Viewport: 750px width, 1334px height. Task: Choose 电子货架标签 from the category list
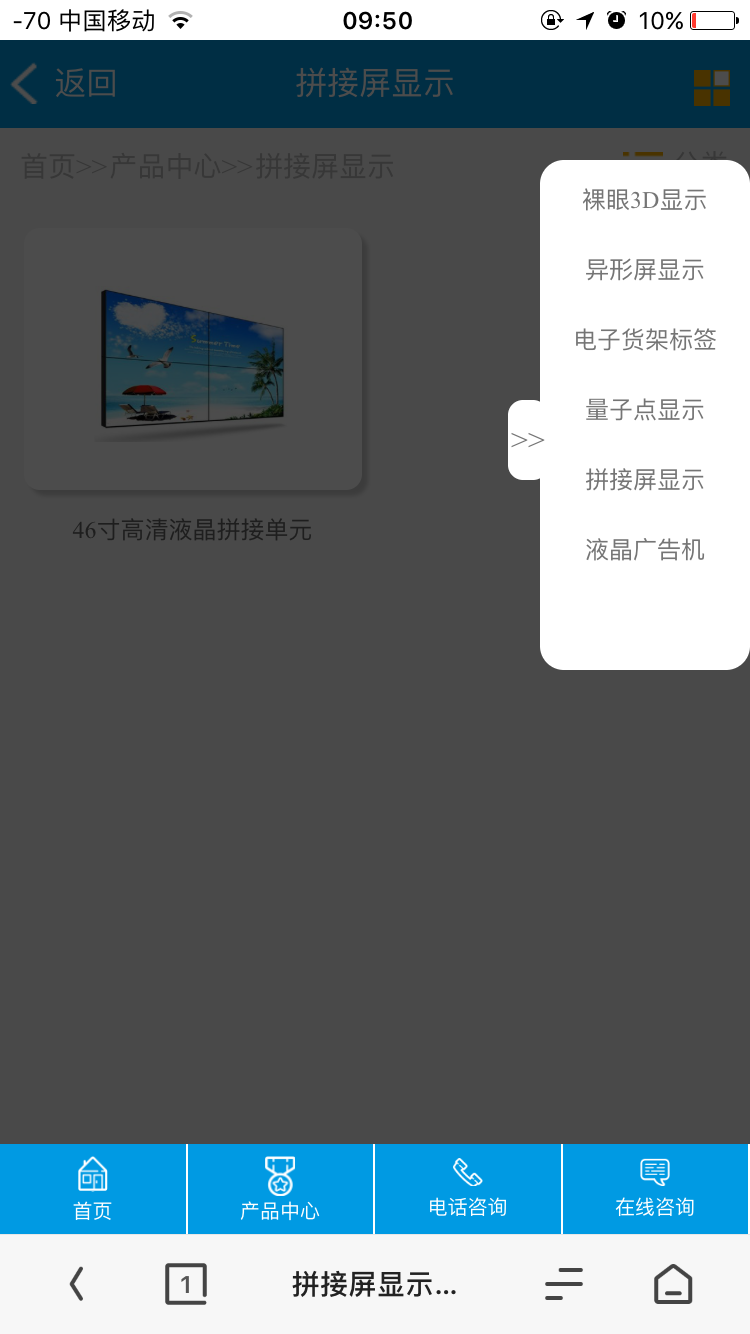[645, 340]
